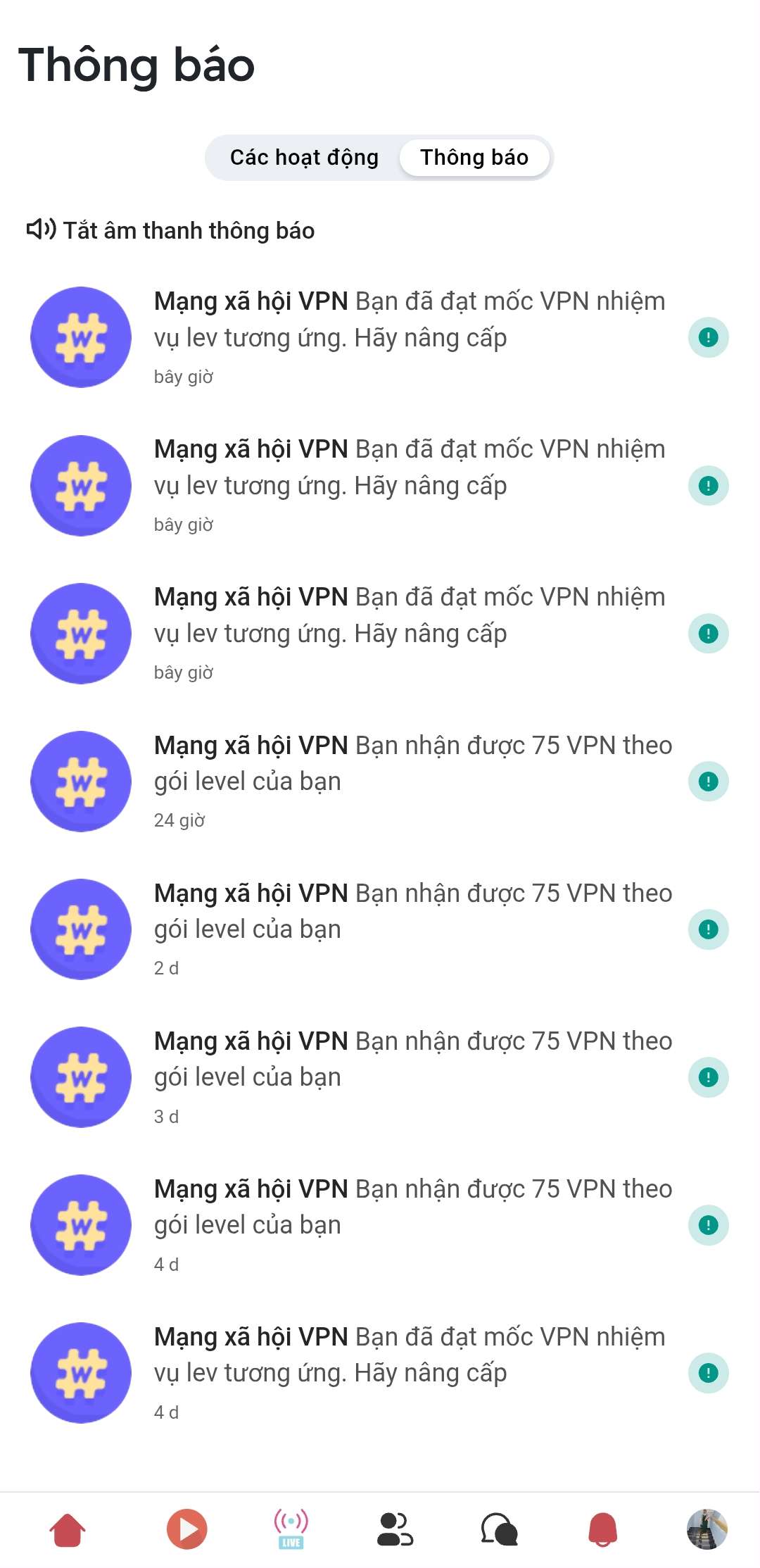
Task: Select the Thông báo segment
Action: [474, 158]
